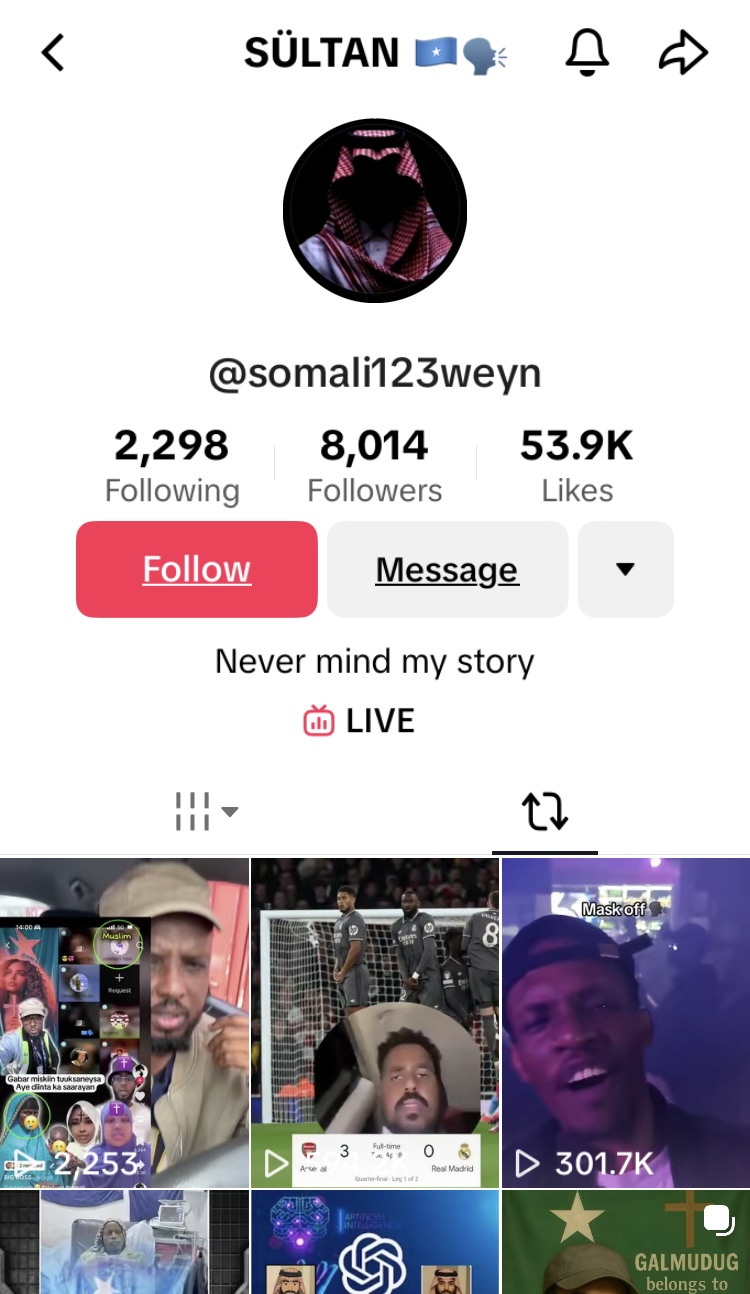The width and height of the screenshot is (750, 1294).
Task: Follow the @somali123weyn account
Action: 197,569
